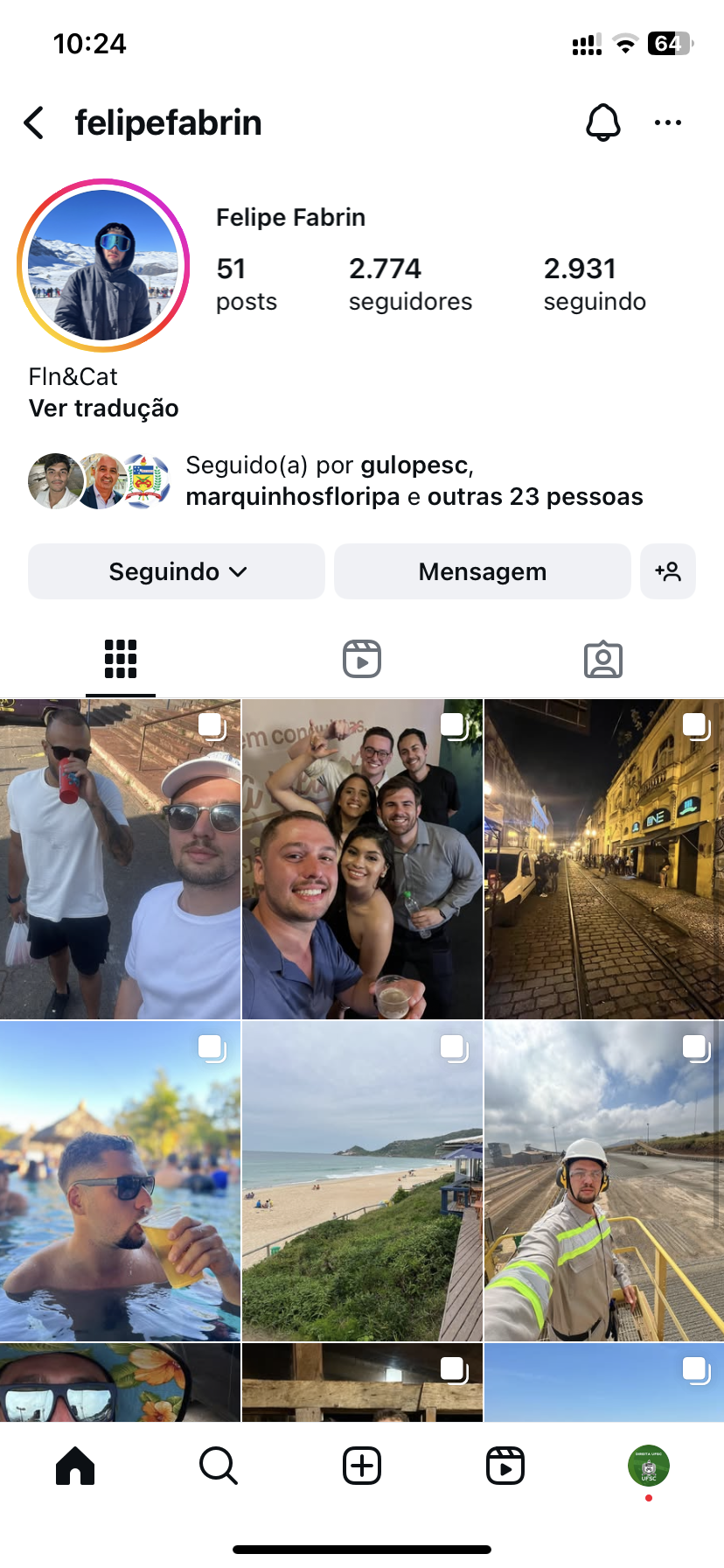724x1568 pixels.
Task: Open the beach landscape post
Action: tap(362, 1180)
